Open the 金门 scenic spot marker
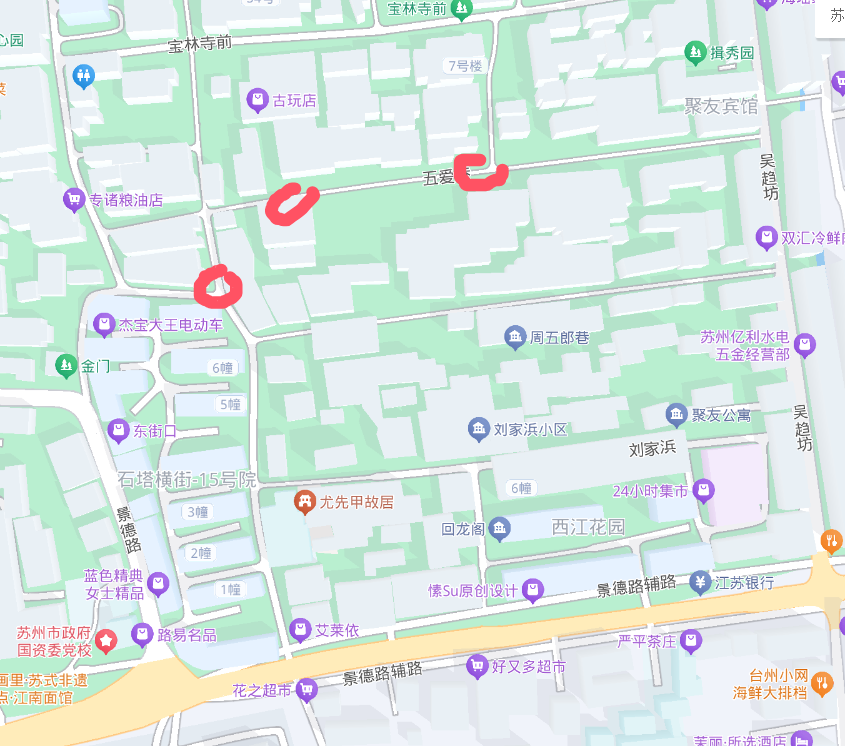This screenshot has width=845, height=746. (66, 366)
